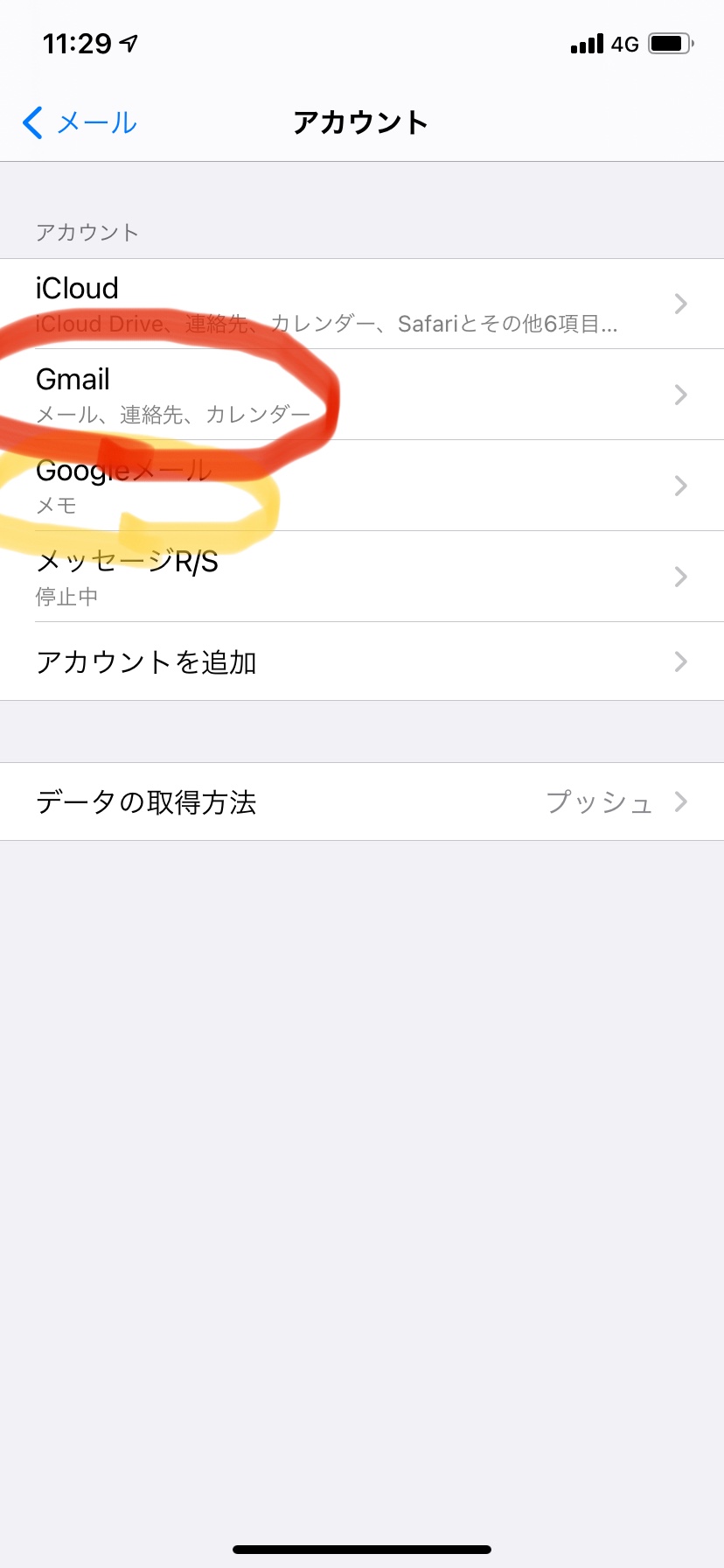Select the Googleメール account
This screenshot has width=724, height=1568.
click(x=362, y=486)
